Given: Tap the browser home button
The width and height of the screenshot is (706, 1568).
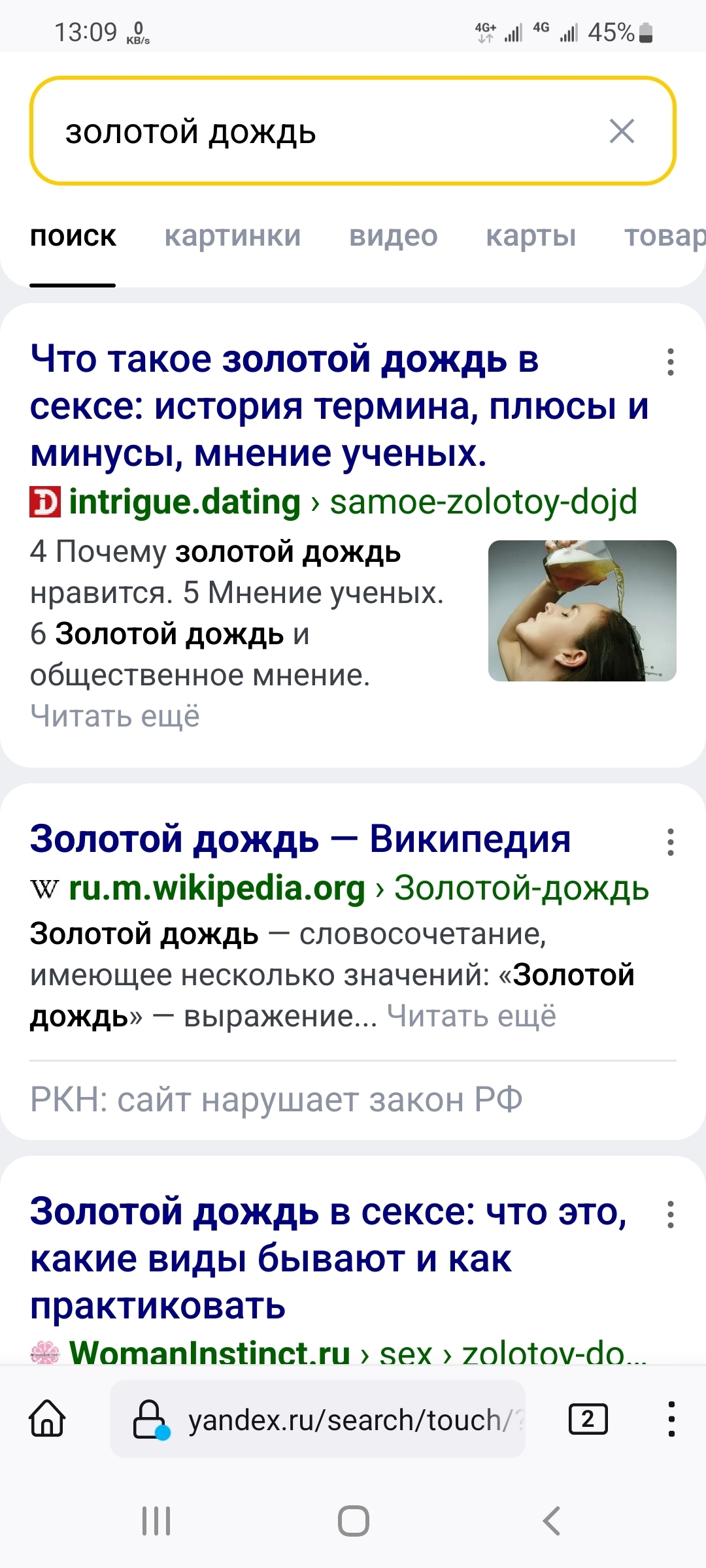Looking at the screenshot, I should coord(48,1418).
